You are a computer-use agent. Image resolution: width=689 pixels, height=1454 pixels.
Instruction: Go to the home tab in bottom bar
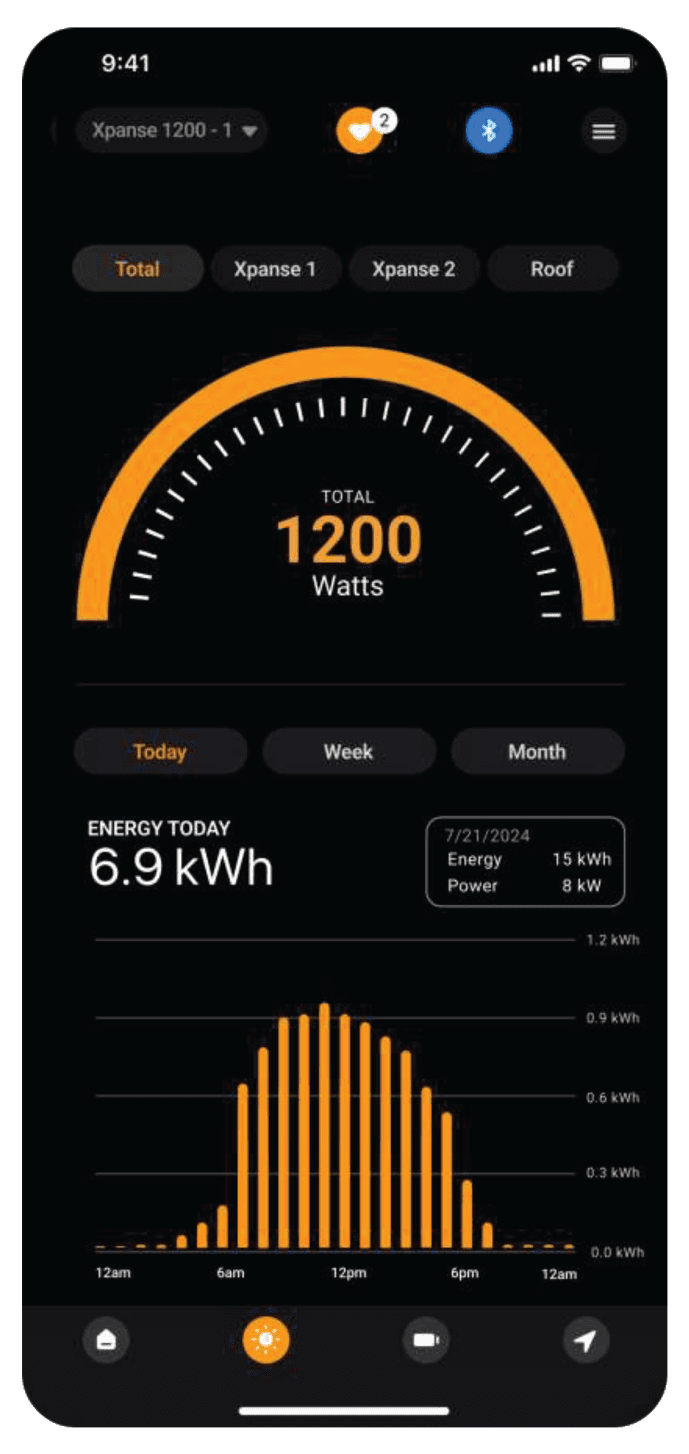tap(106, 1341)
